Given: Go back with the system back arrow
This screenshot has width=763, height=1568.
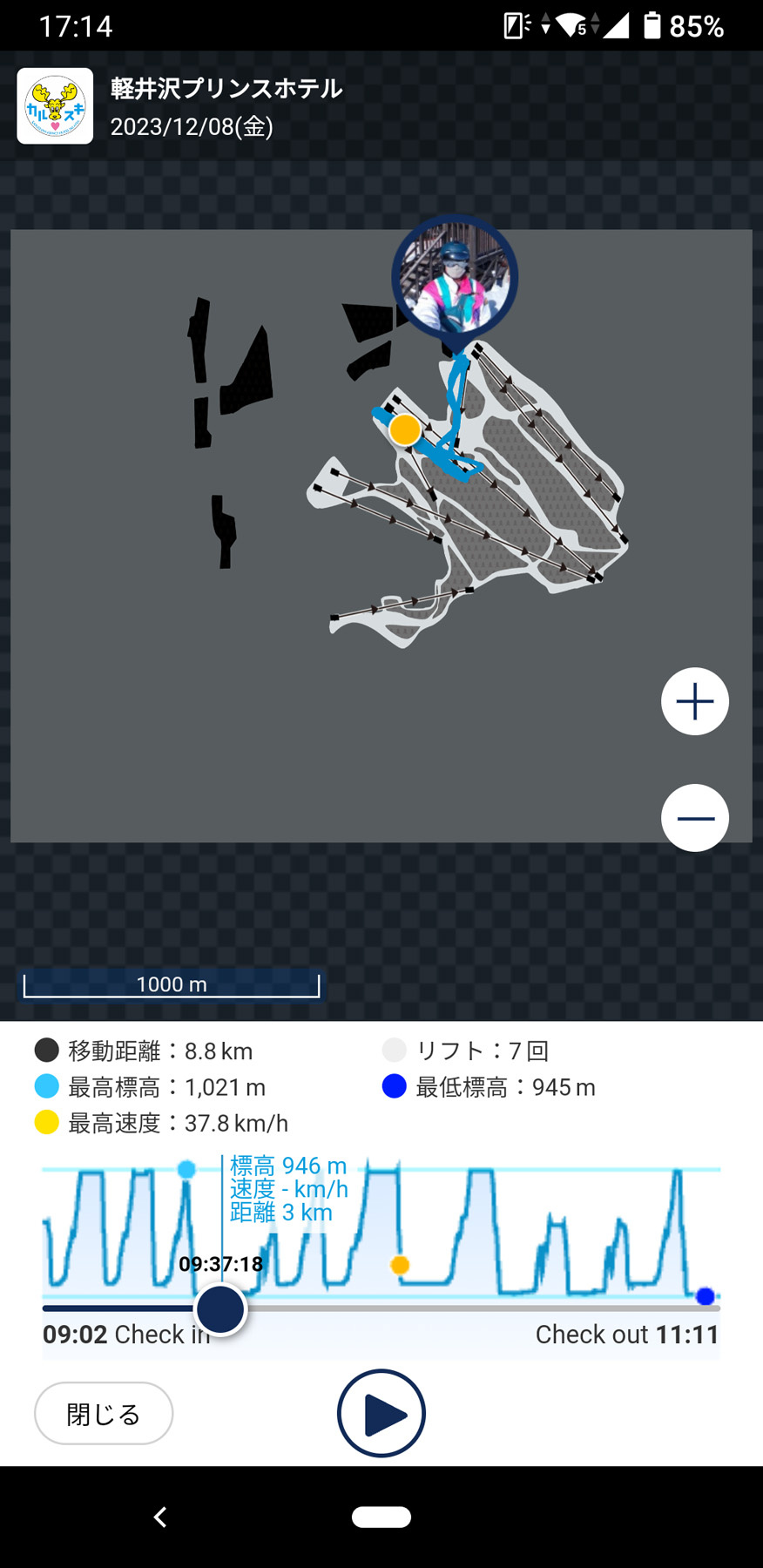Looking at the screenshot, I should (160, 1517).
